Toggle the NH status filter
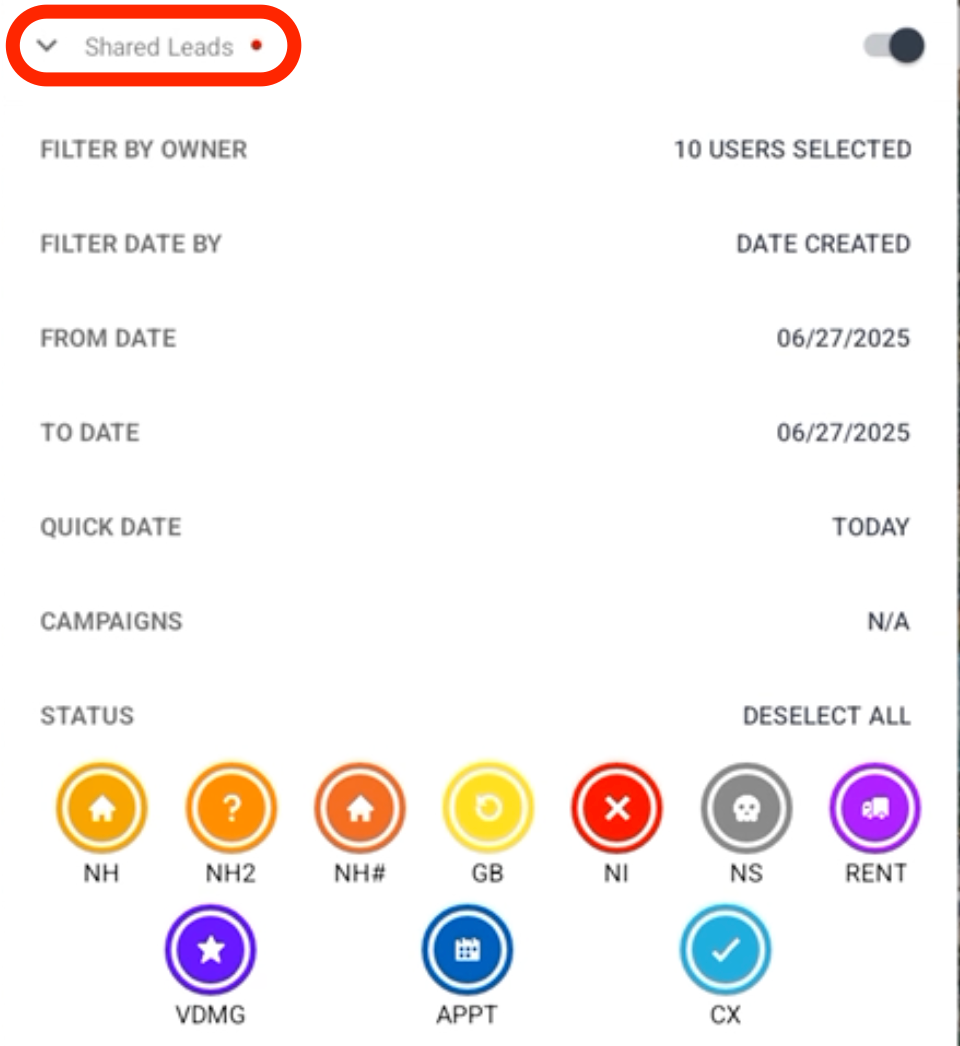This screenshot has height=1046, width=960. [102, 808]
